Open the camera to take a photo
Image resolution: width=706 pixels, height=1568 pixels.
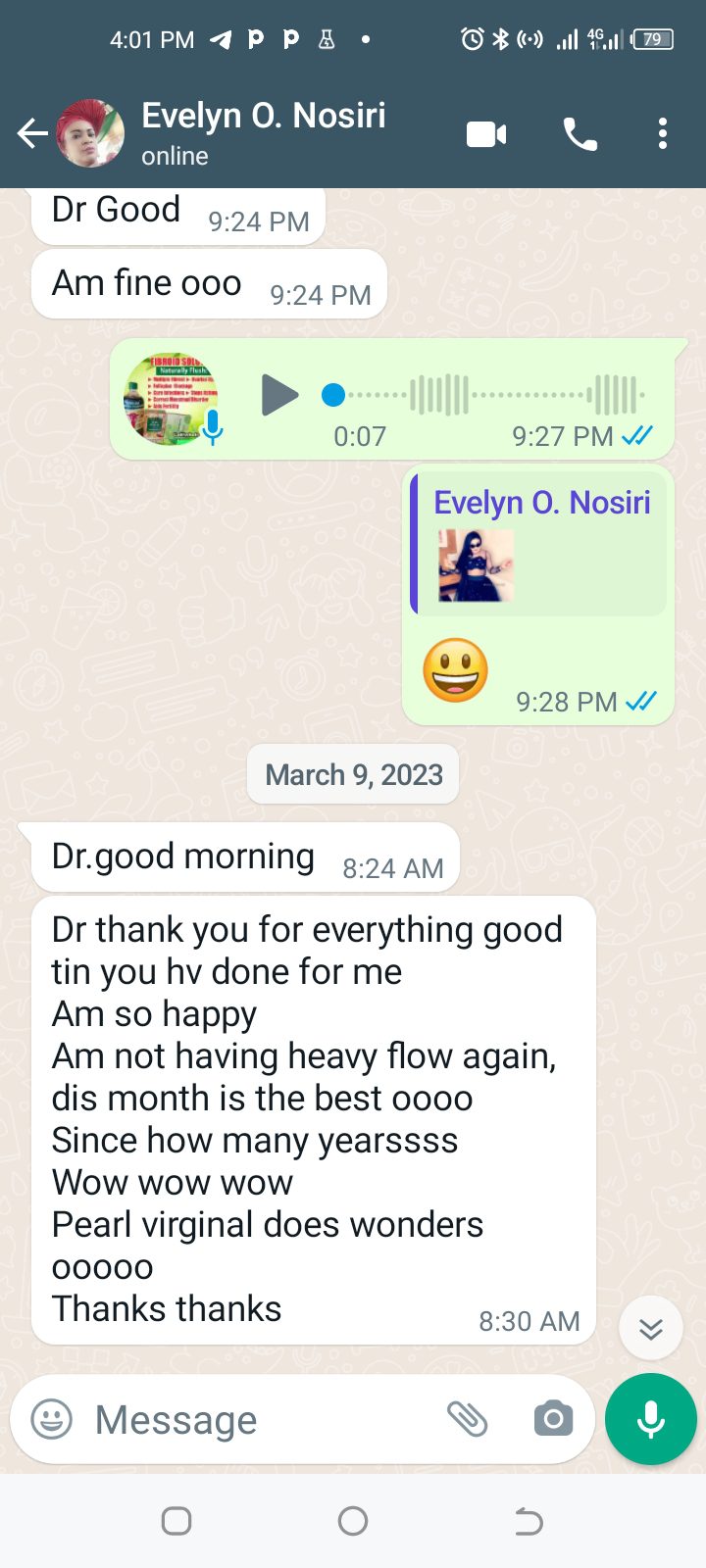coord(553,1419)
